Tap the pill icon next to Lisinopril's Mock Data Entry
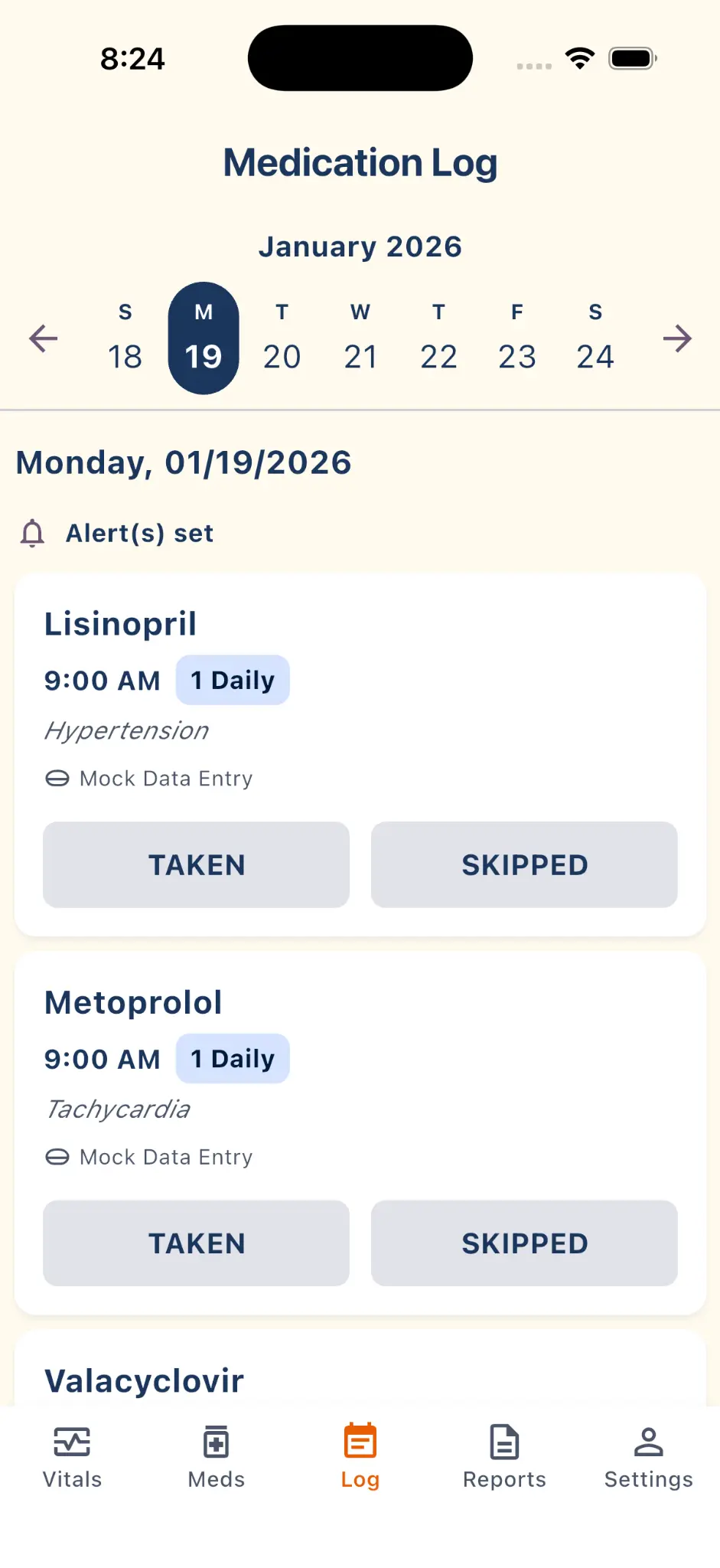This screenshot has width=720, height=1568. pos(57,778)
